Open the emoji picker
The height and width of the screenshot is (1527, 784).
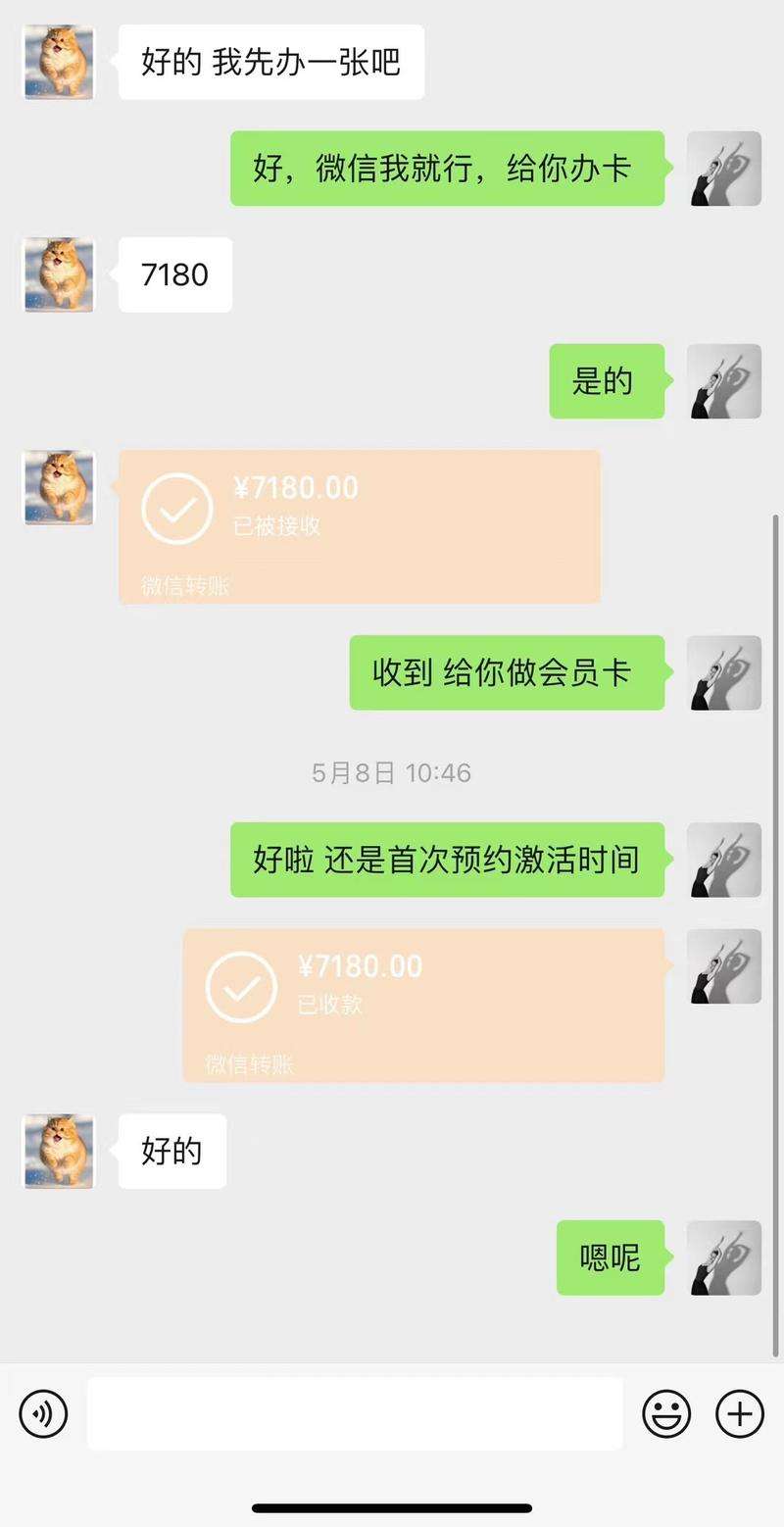point(667,1413)
